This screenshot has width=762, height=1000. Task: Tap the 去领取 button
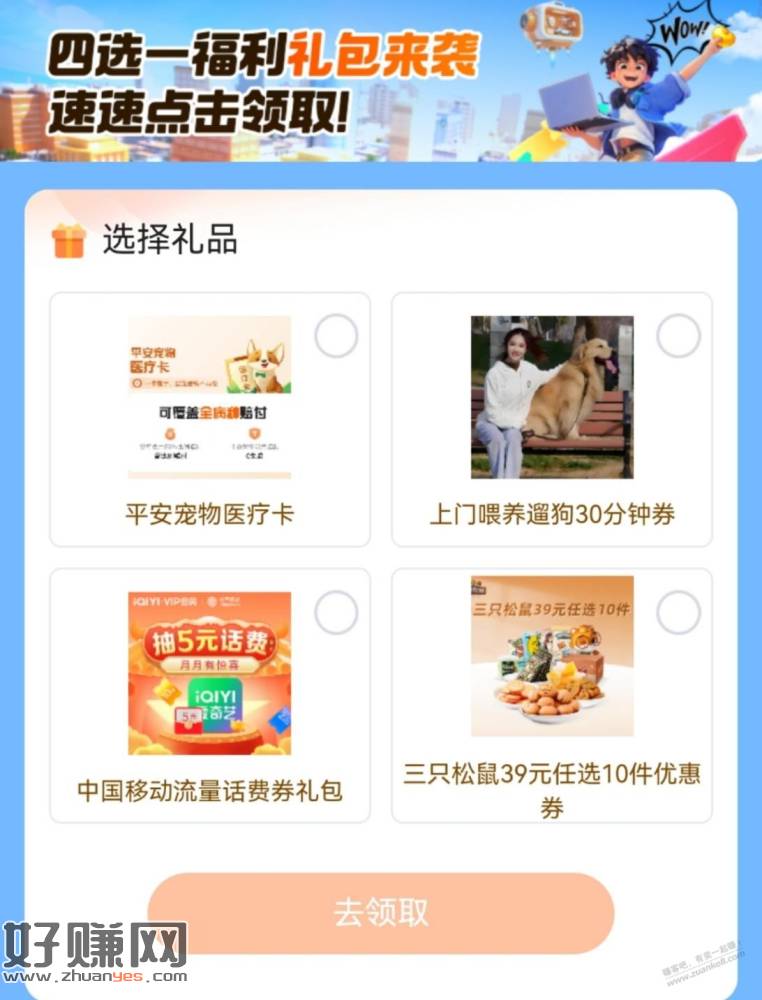(381, 912)
